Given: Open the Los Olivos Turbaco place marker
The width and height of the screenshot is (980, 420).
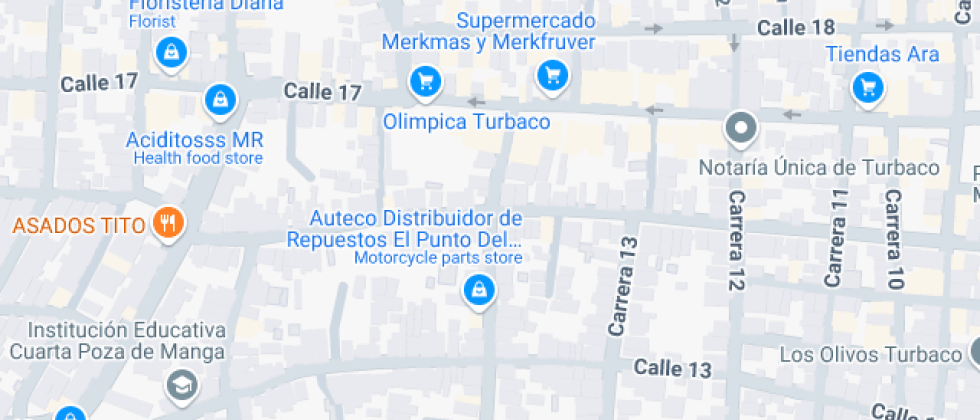Looking at the screenshot, I should (973, 352).
